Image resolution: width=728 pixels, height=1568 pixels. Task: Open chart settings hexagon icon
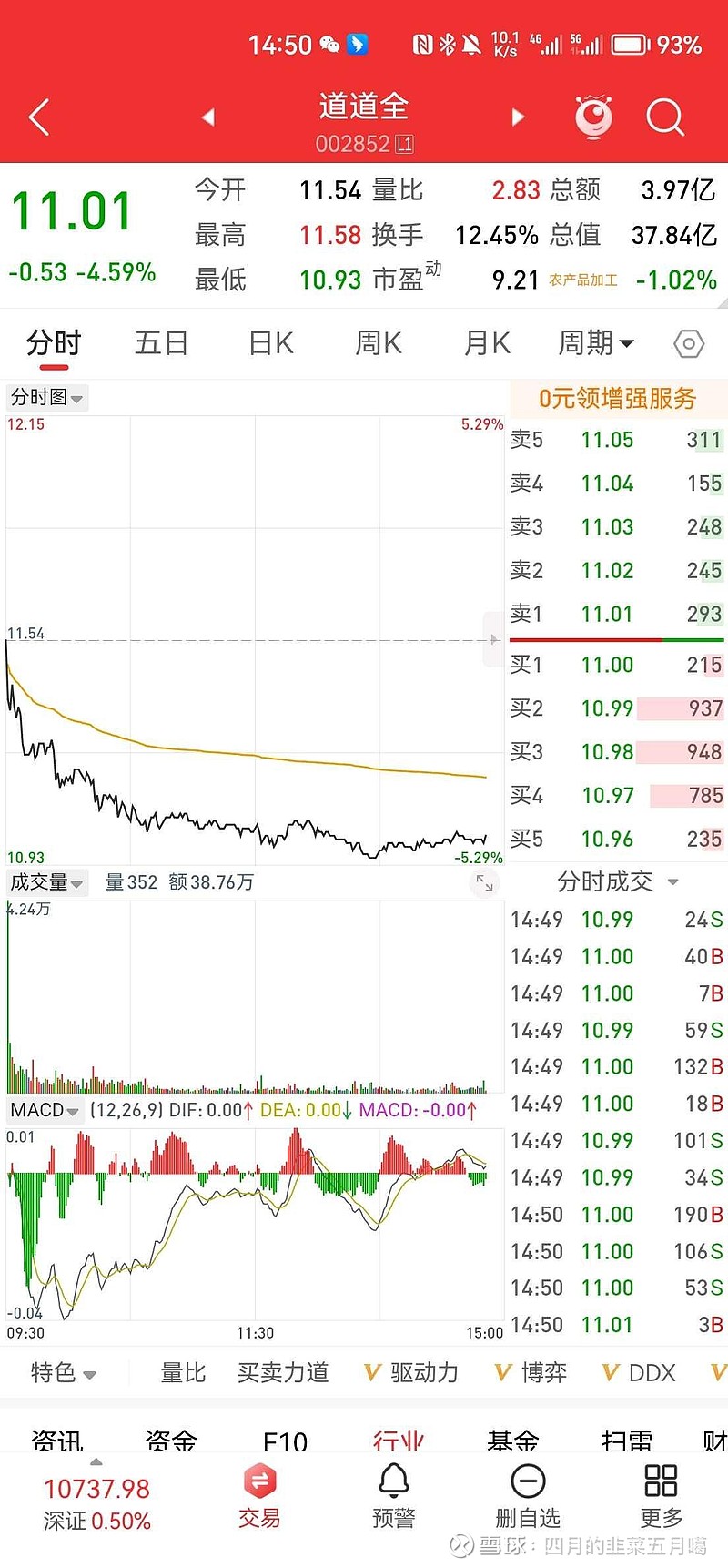click(x=689, y=344)
